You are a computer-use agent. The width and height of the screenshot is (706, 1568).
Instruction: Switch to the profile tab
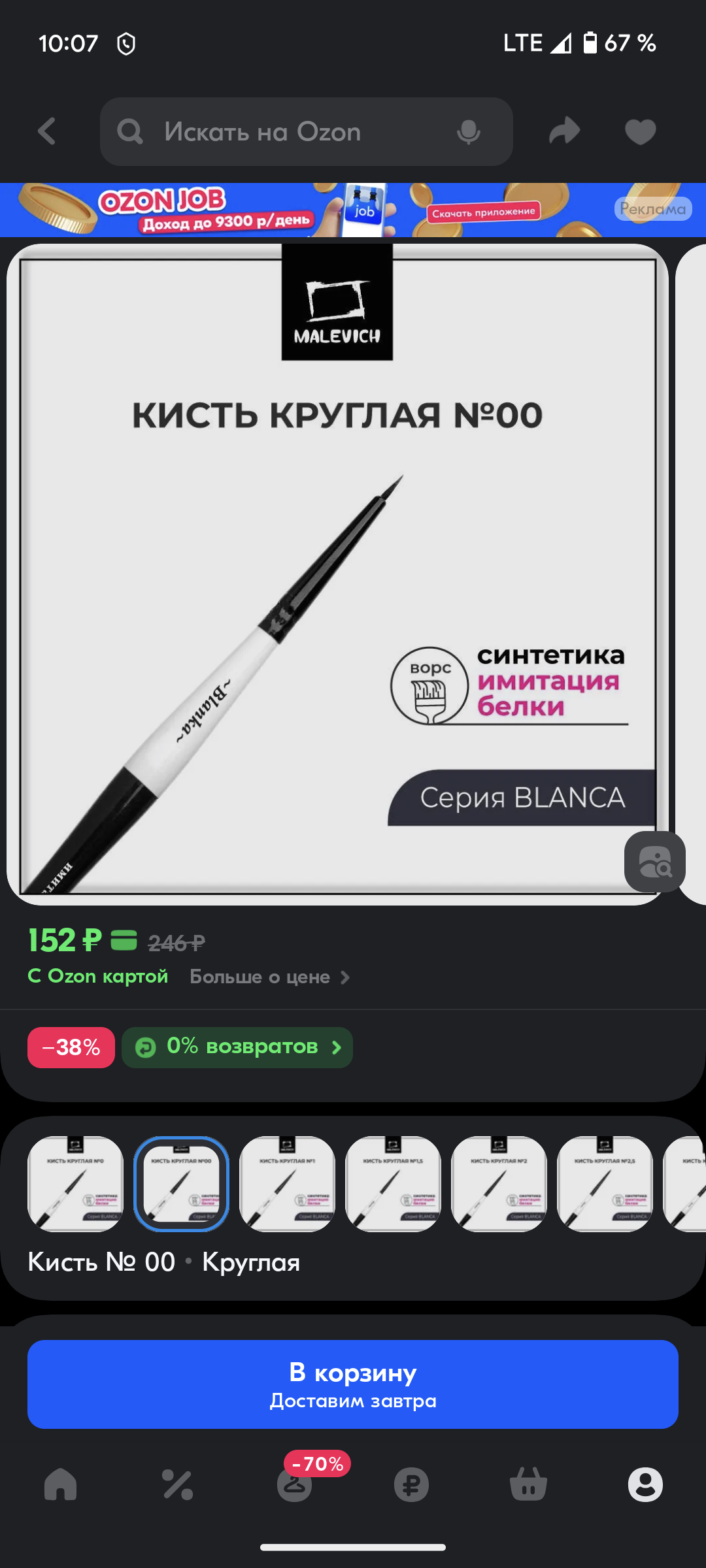coord(645,1484)
